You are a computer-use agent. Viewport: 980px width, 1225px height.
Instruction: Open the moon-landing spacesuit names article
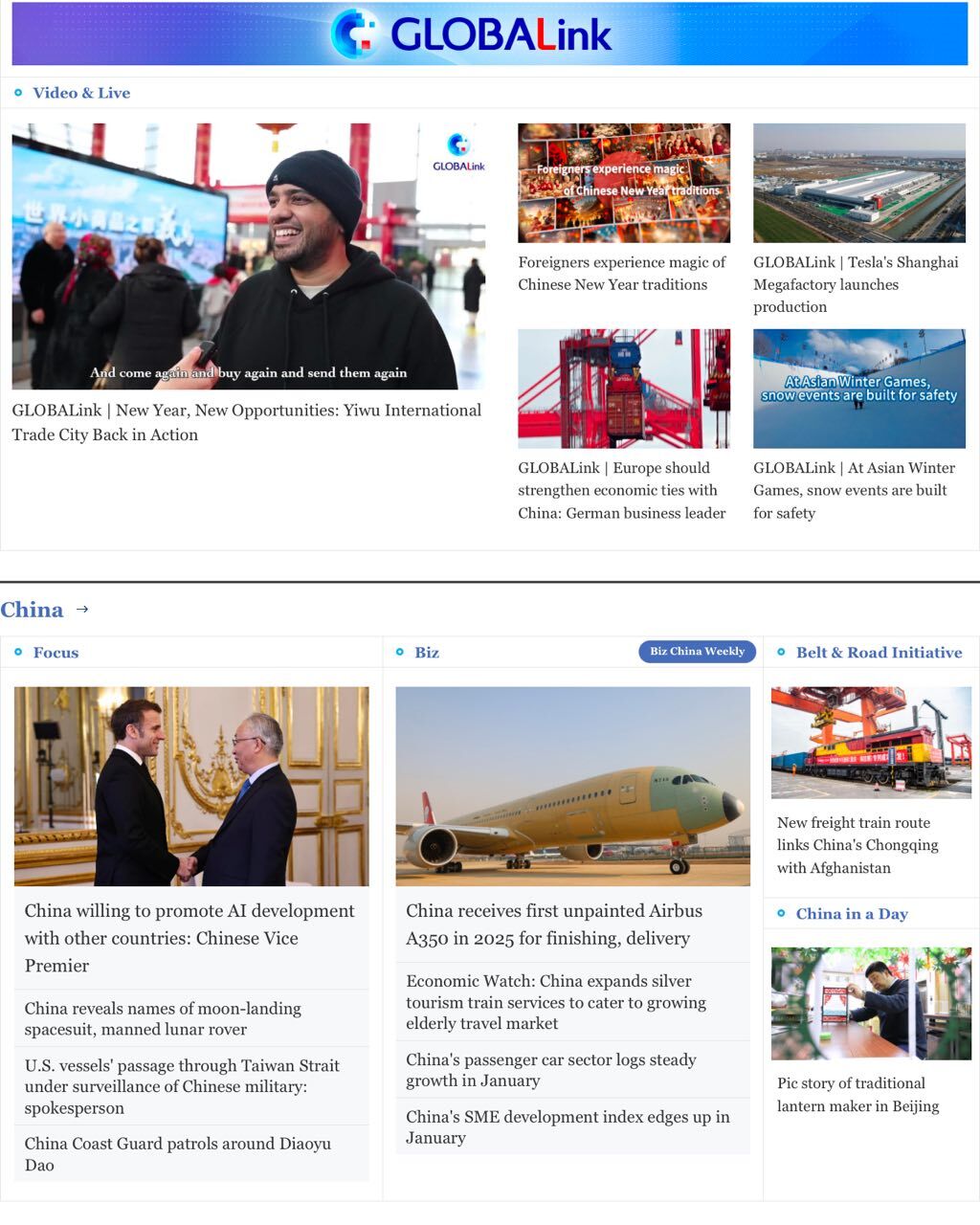pos(163,1018)
